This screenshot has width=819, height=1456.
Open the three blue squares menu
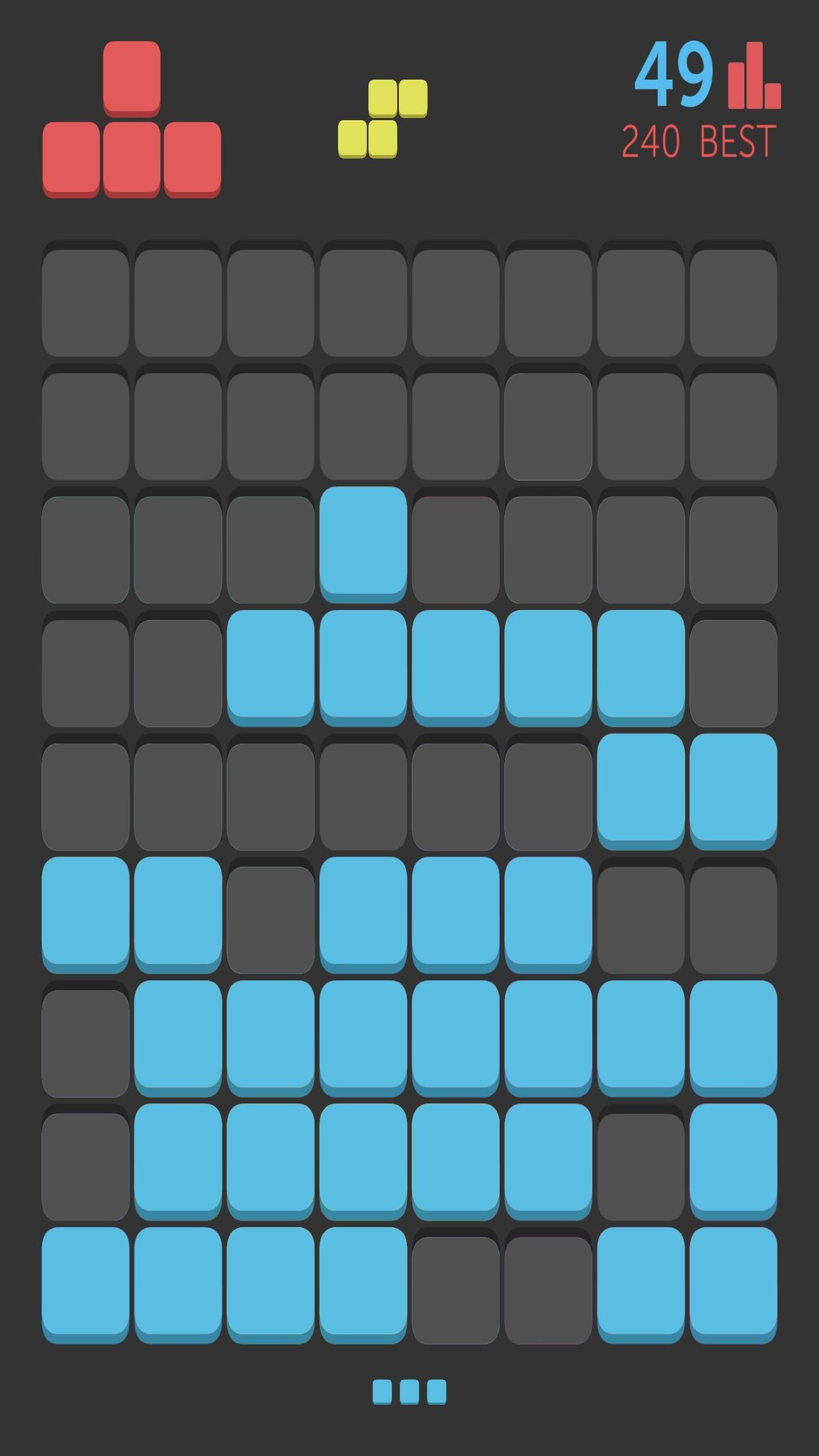tap(409, 1391)
